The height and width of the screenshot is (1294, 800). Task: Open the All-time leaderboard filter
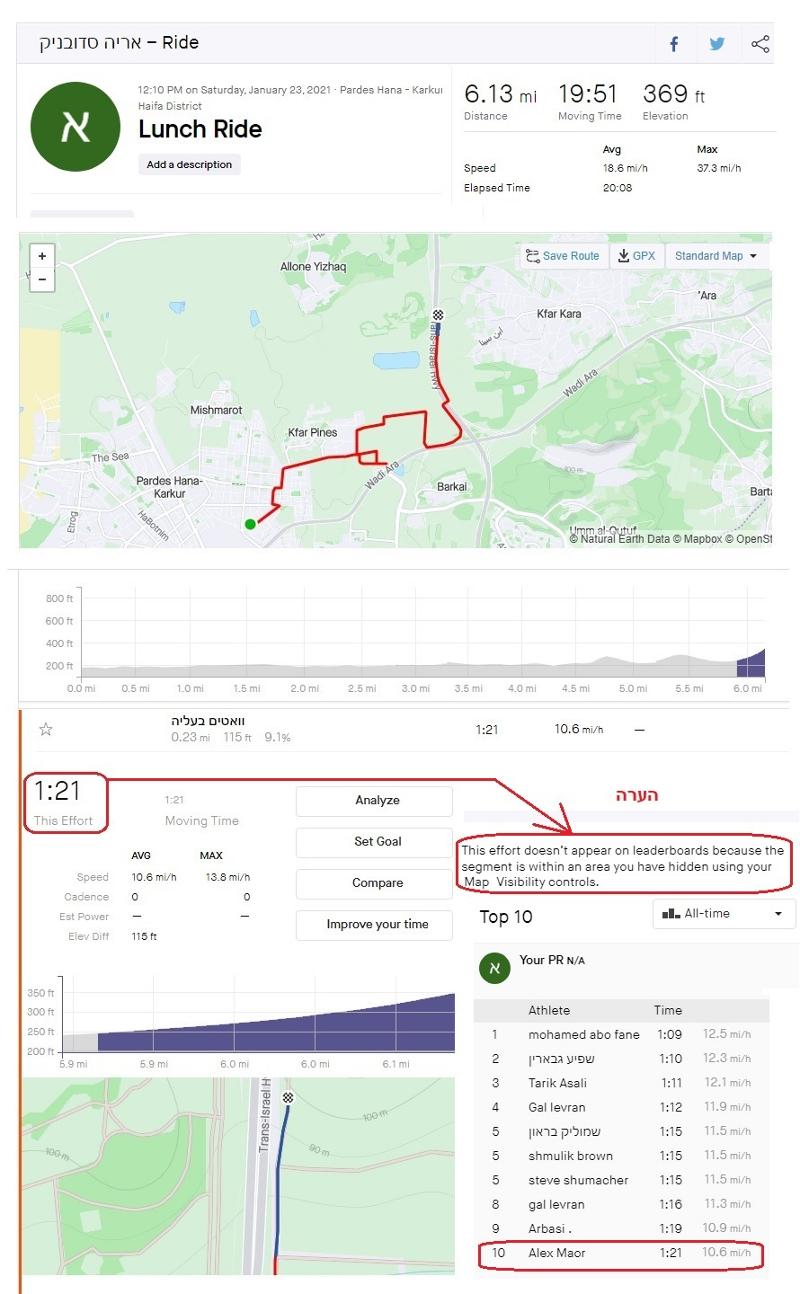724,914
